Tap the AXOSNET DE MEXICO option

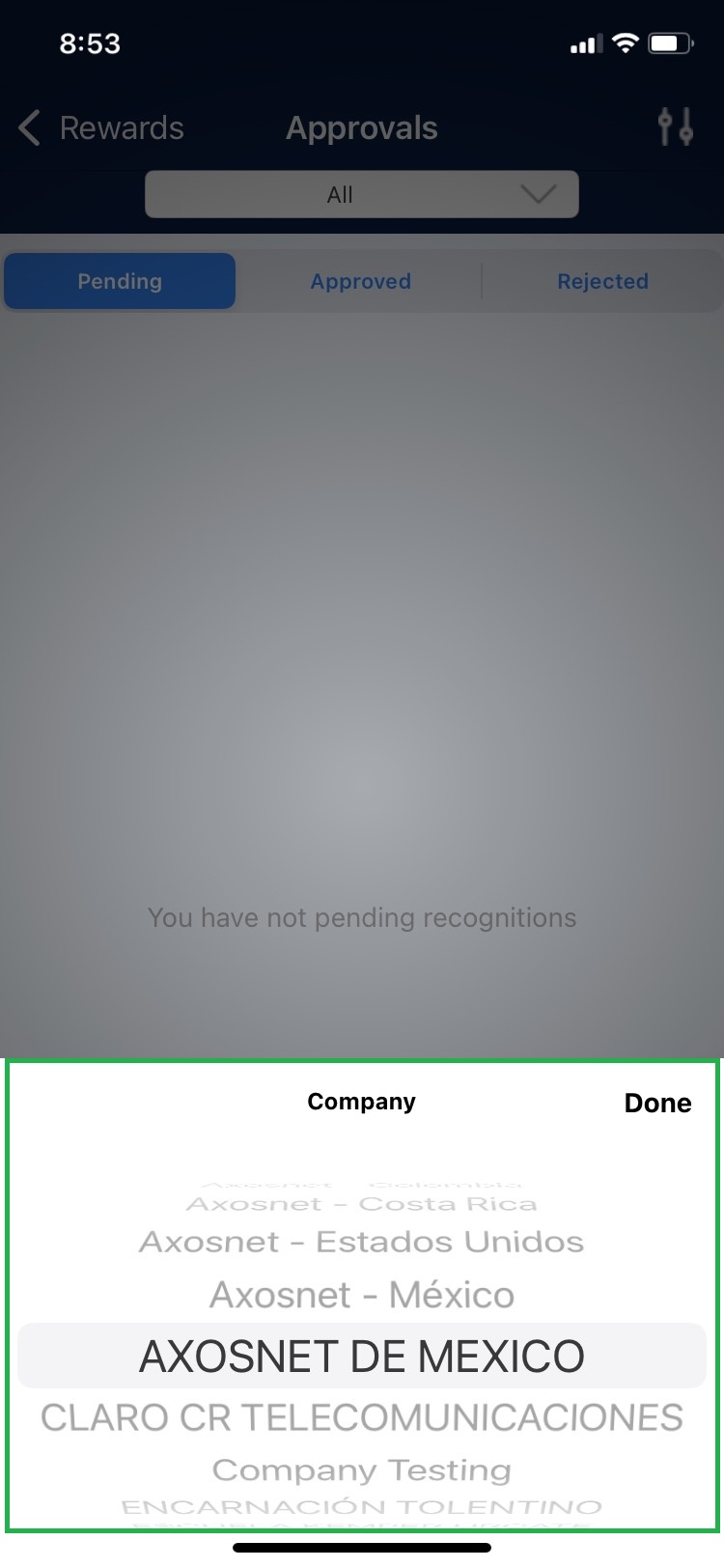click(362, 1356)
